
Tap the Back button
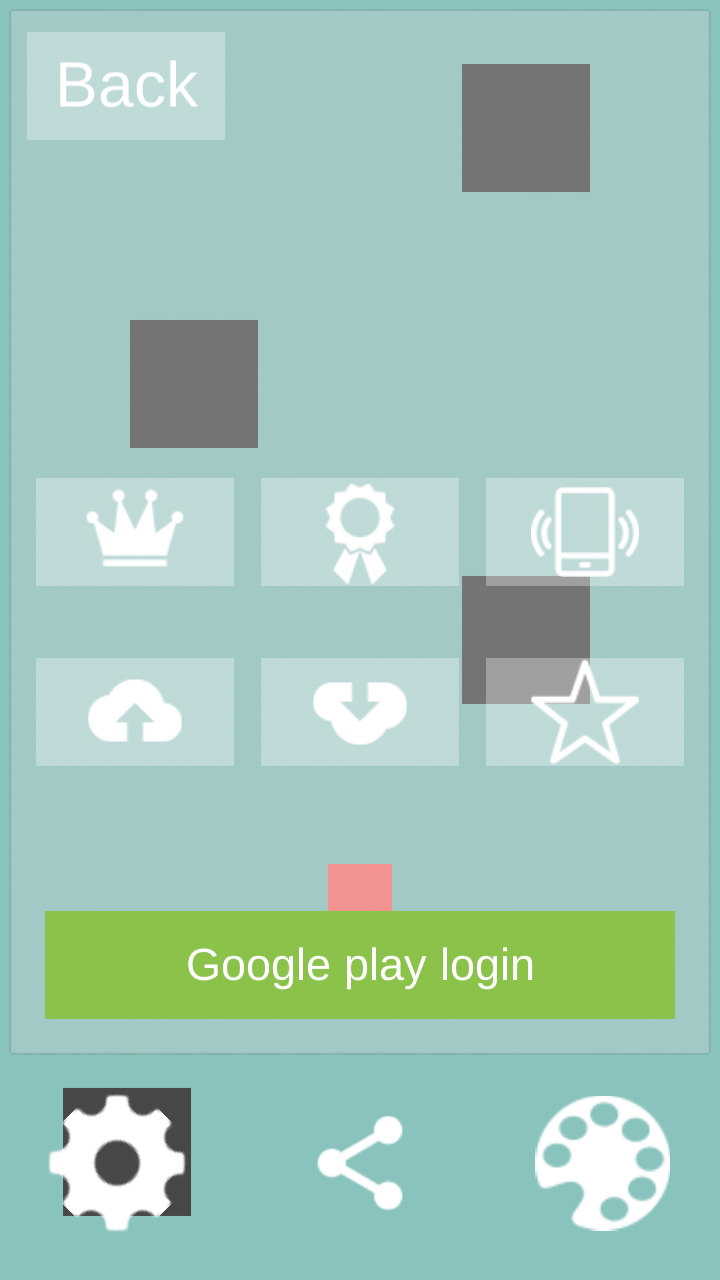pos(126,86)
